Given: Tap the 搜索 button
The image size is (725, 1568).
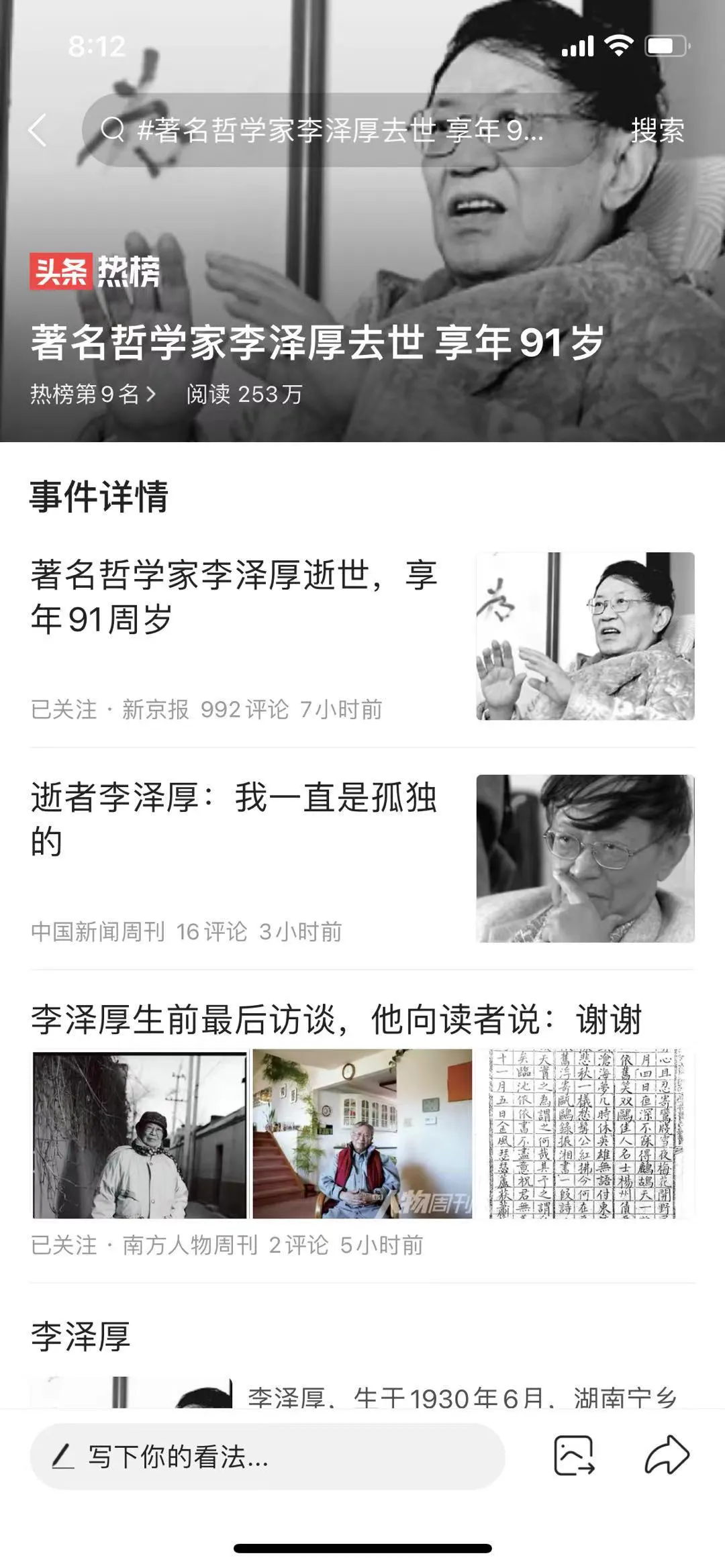Looking at the screenshot, I should click(657, 130).
